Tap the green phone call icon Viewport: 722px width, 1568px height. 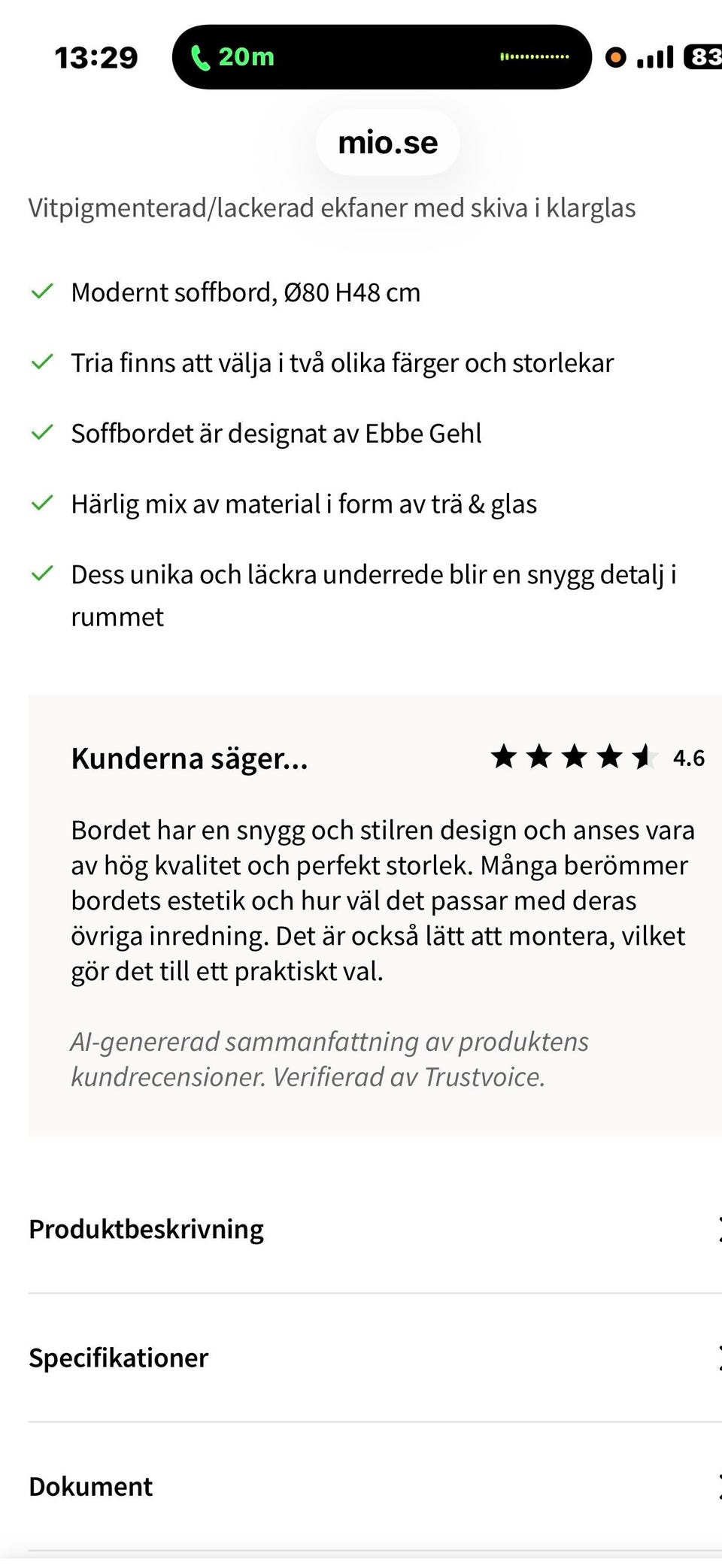(200, 57)
